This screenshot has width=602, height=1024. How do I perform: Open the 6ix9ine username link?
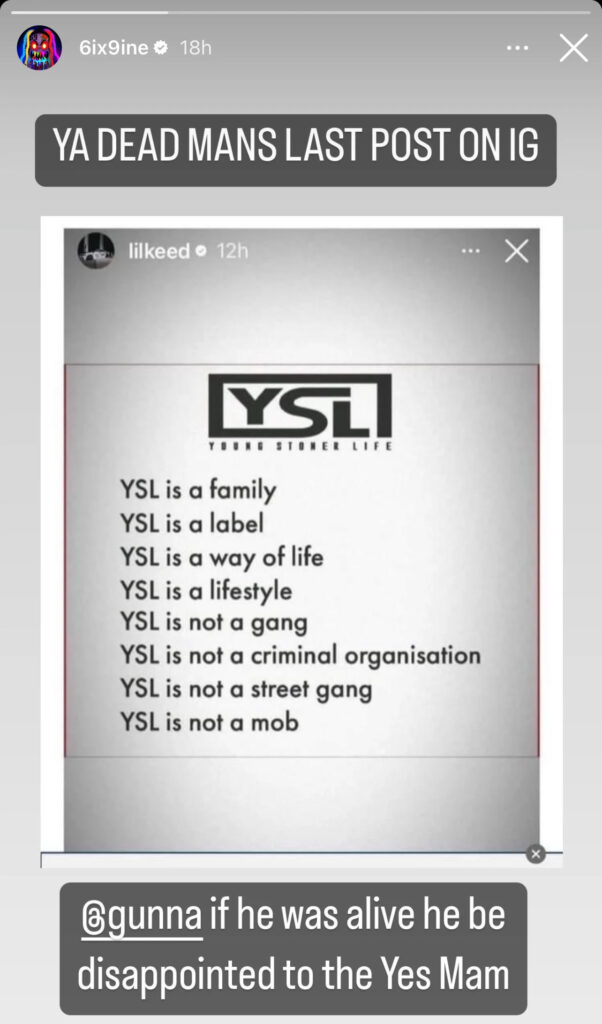112,47
